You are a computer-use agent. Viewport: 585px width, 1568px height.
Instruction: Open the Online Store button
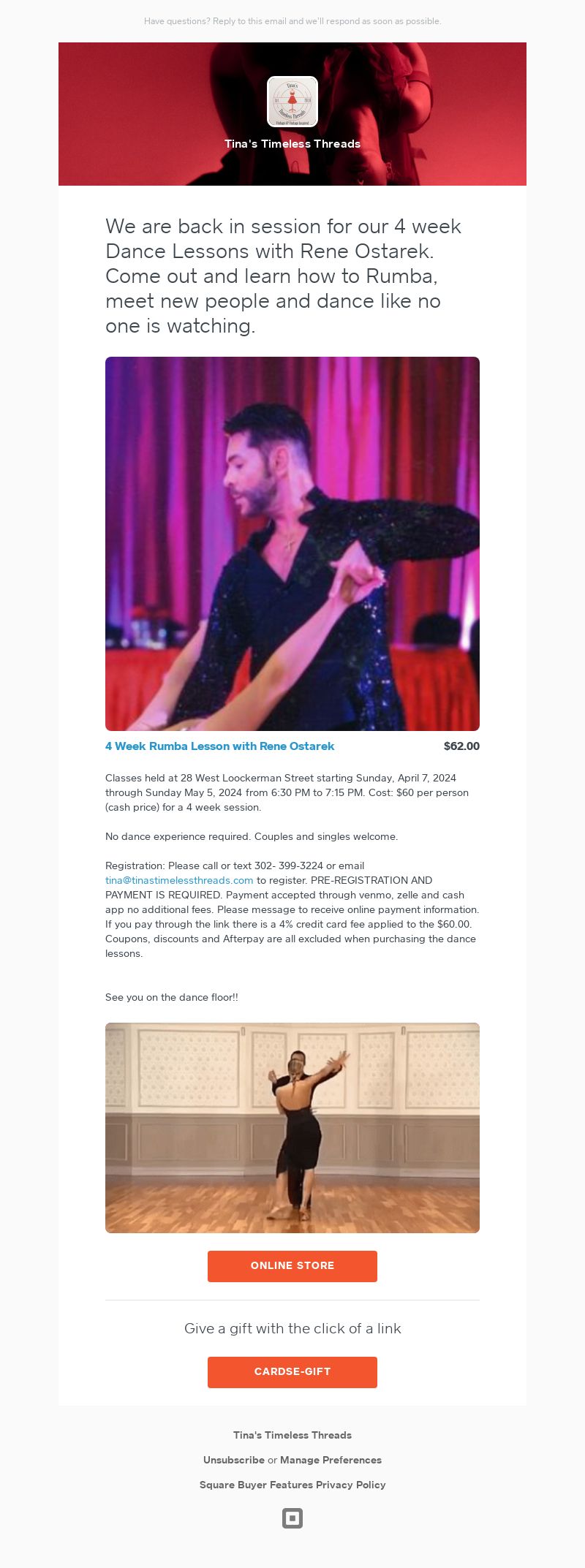(x=292, y=1266)
